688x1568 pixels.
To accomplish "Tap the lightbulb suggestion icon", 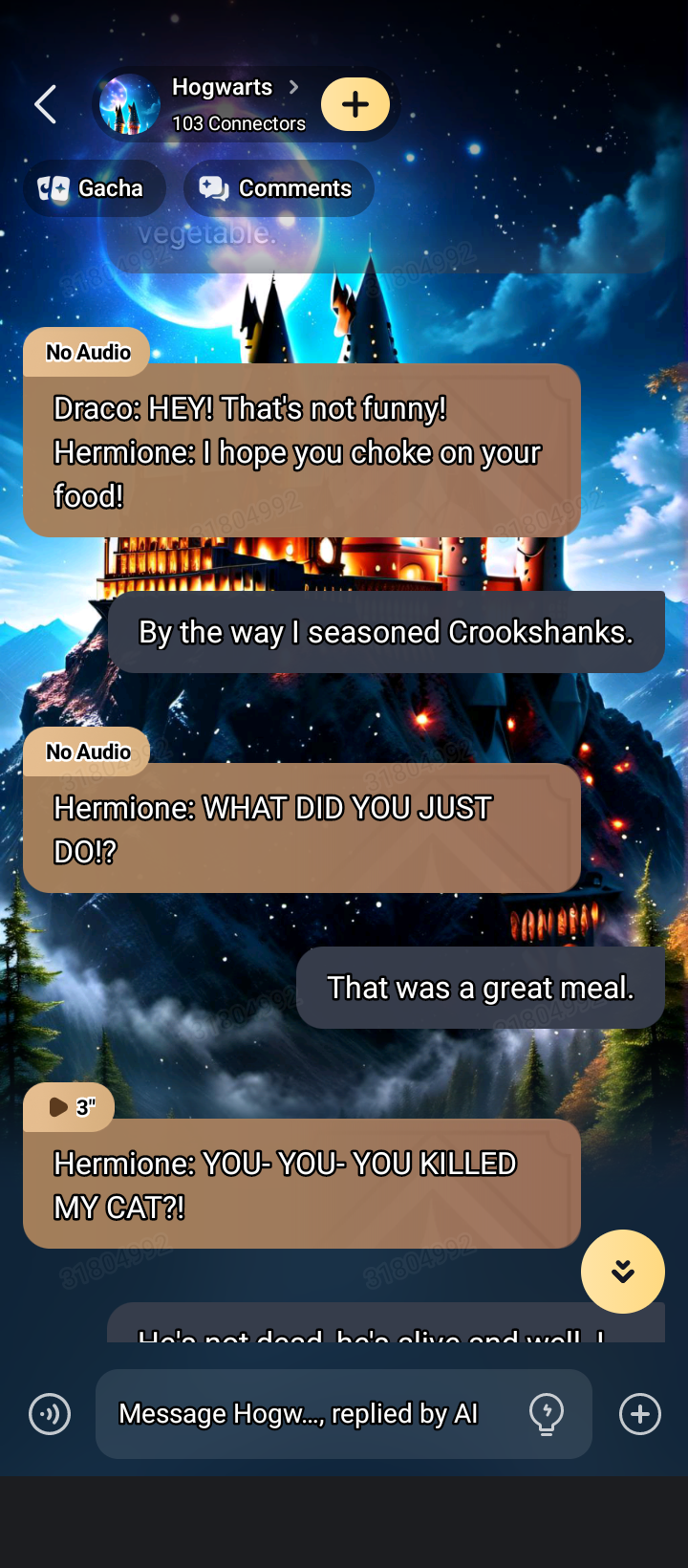I will coord(547,1413).
